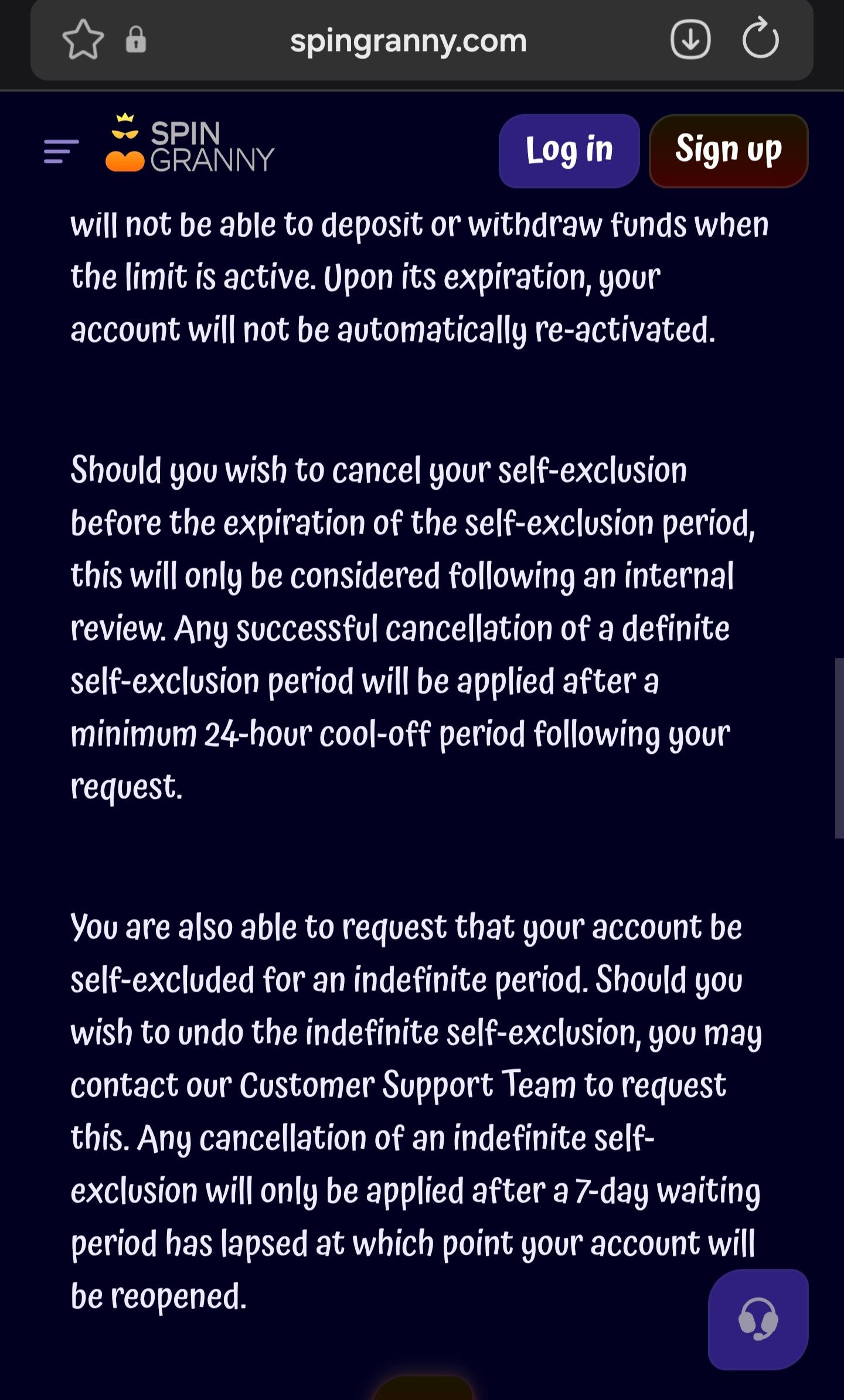The height and width of the screenshot is (1400, 844).
Task: Tap the Sign up button
Action: pyautogui.click(x=728, y=151)
